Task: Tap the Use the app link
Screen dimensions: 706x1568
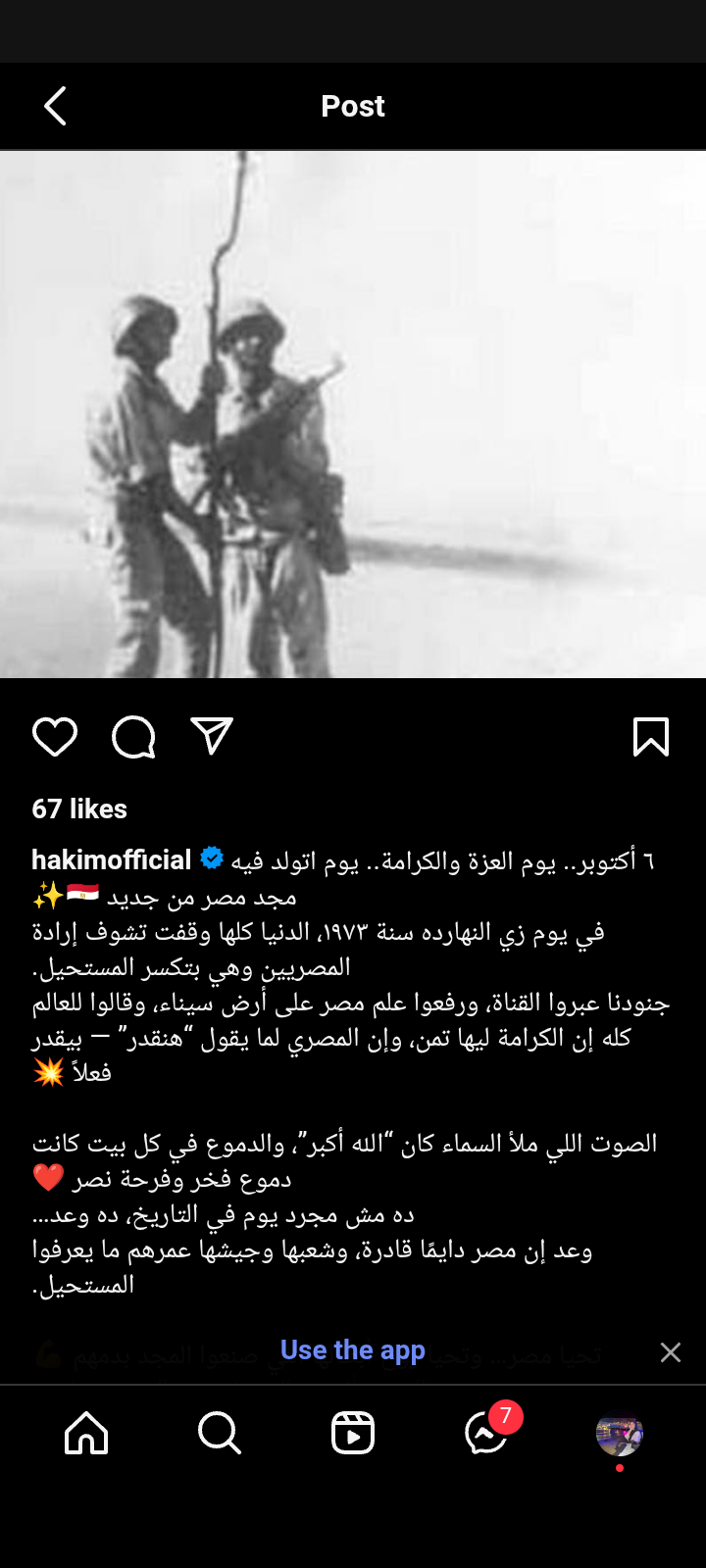Action: pyautogui.click(x=353, y=1350)
